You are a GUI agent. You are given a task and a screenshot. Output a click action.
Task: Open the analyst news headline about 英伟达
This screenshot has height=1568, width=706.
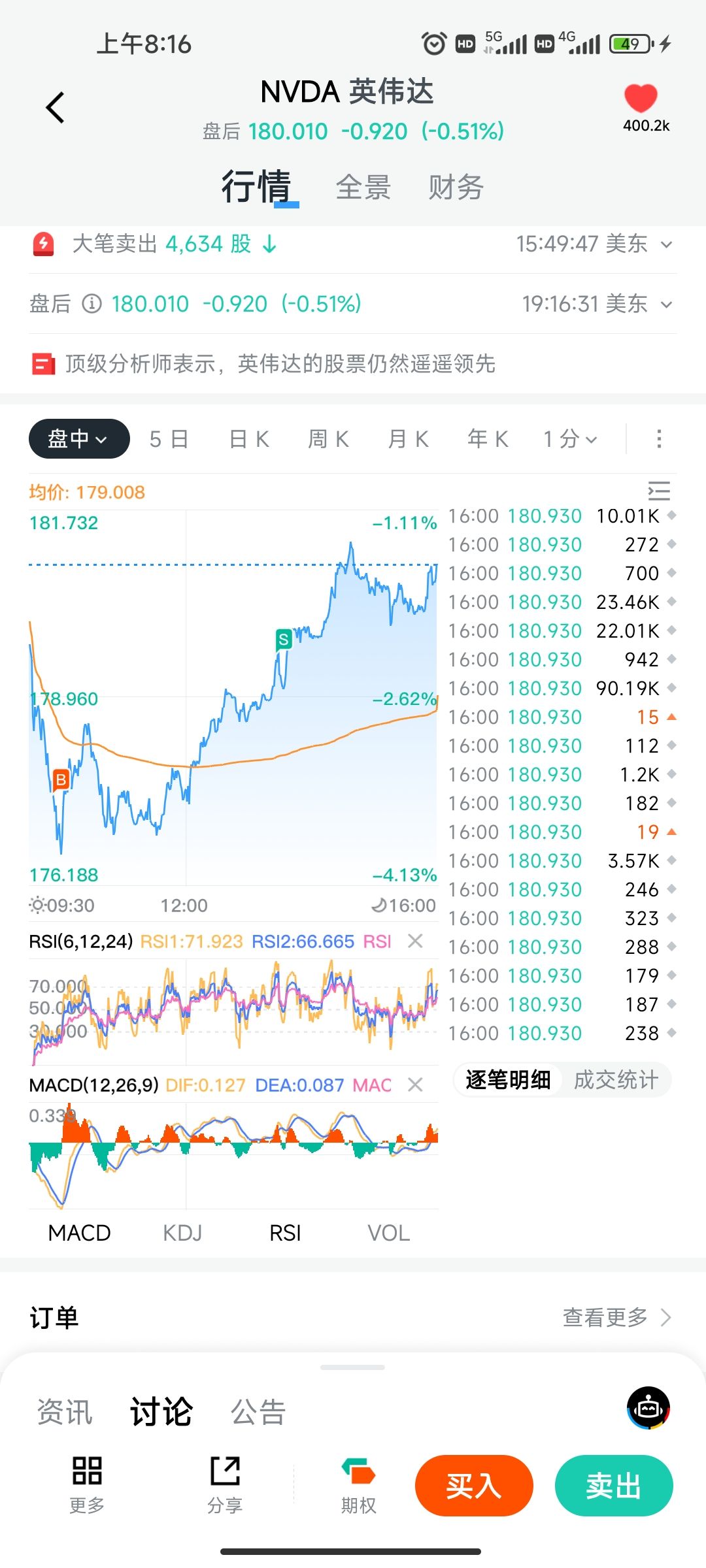click(x=280, y=364)
